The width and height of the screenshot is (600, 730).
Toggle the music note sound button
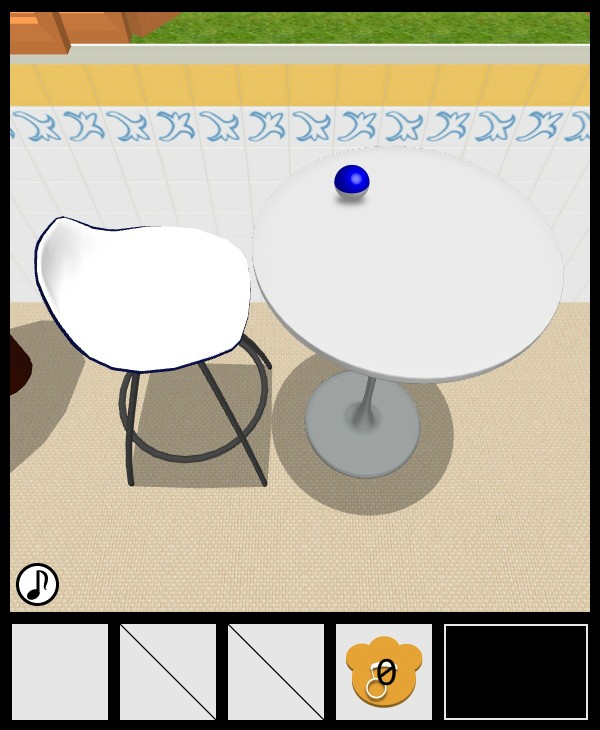pyautogui.click(x=37, y=584)
